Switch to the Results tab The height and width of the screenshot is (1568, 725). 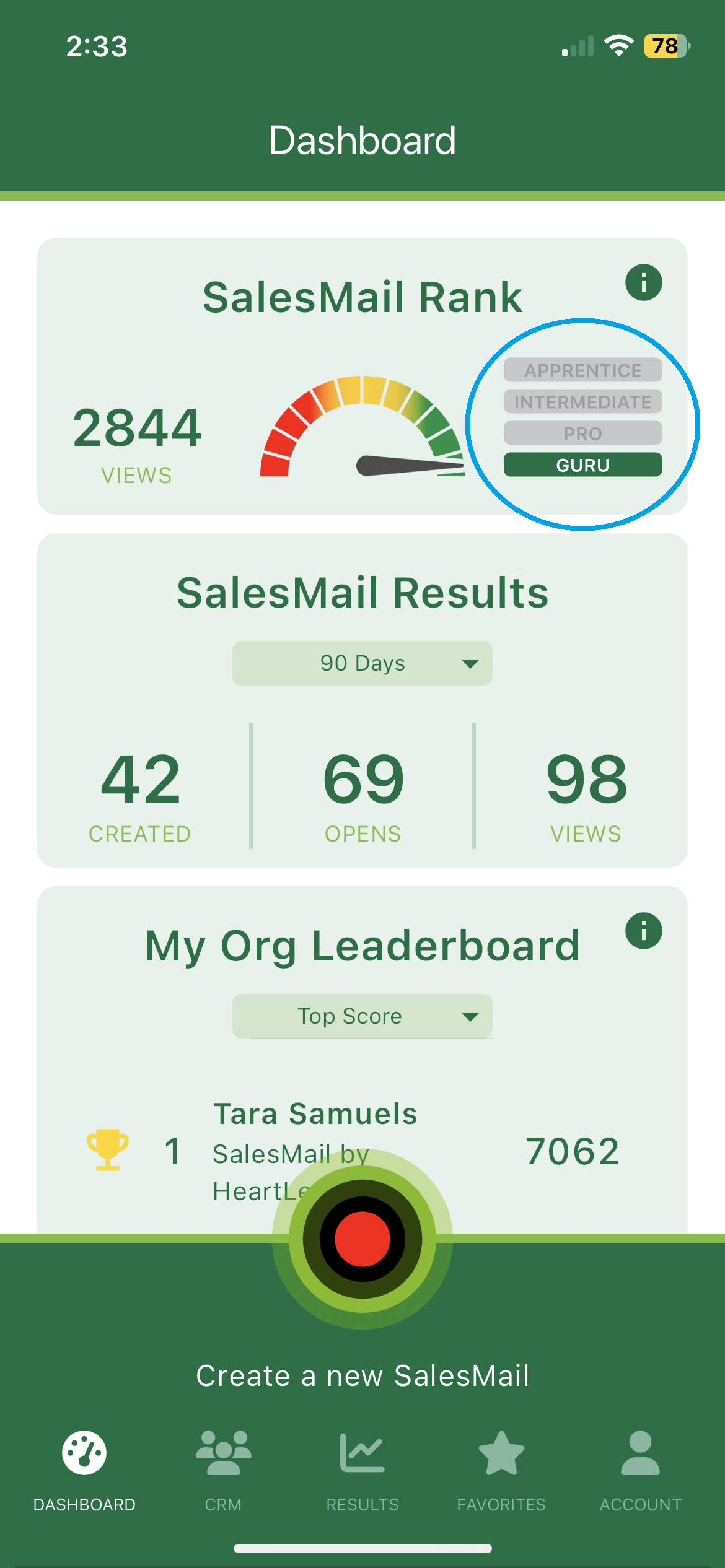click(x=362, y=1469)
